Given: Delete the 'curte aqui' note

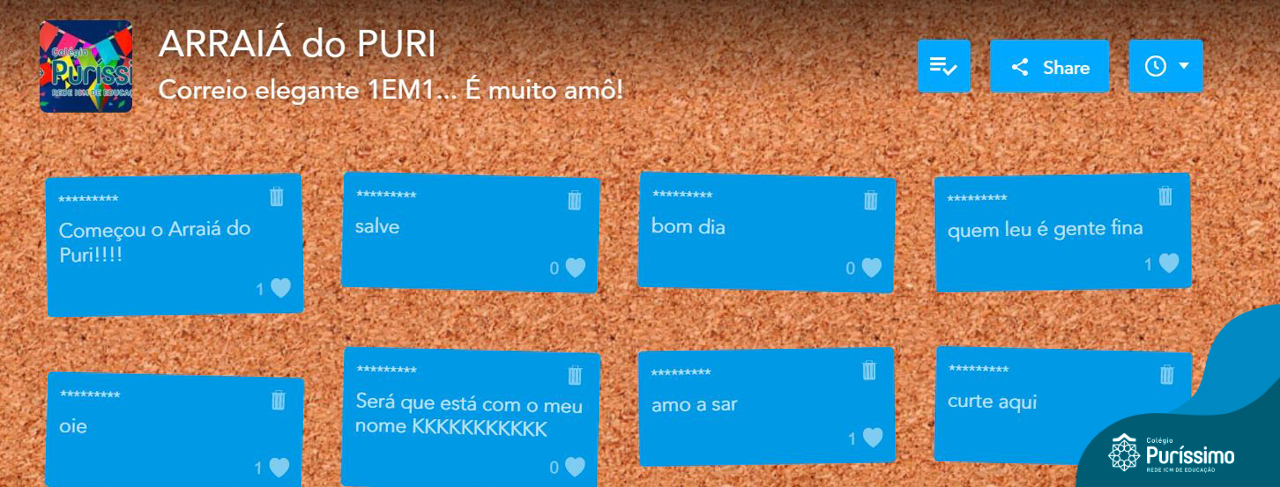Looking at the screenshot, I should click(1167, 374).
